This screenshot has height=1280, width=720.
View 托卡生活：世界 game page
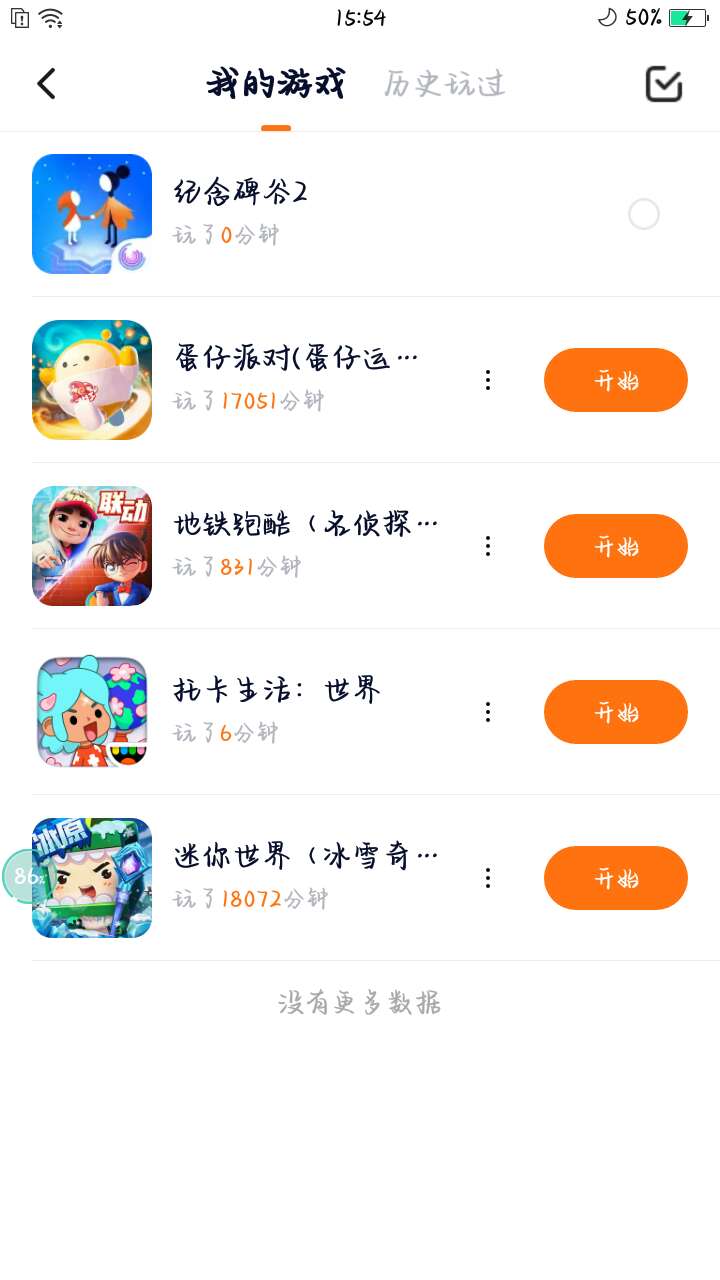point(277,690)
